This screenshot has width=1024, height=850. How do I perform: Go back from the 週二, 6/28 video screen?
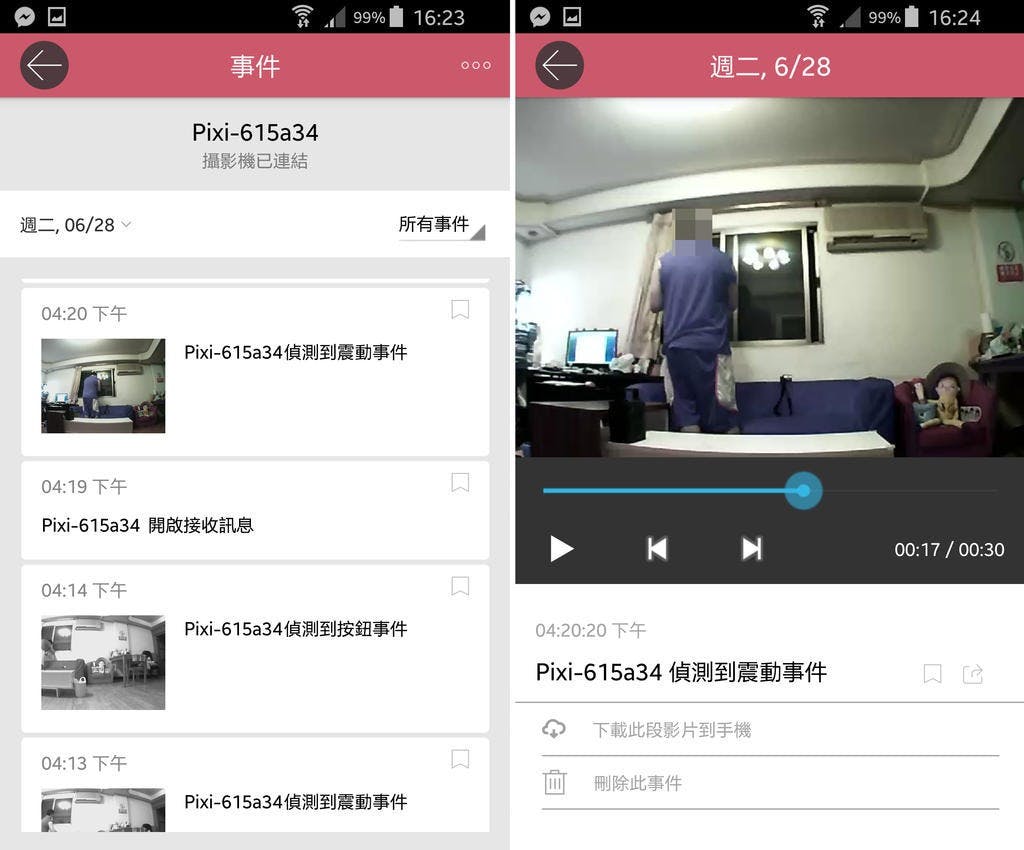point(559,66)
